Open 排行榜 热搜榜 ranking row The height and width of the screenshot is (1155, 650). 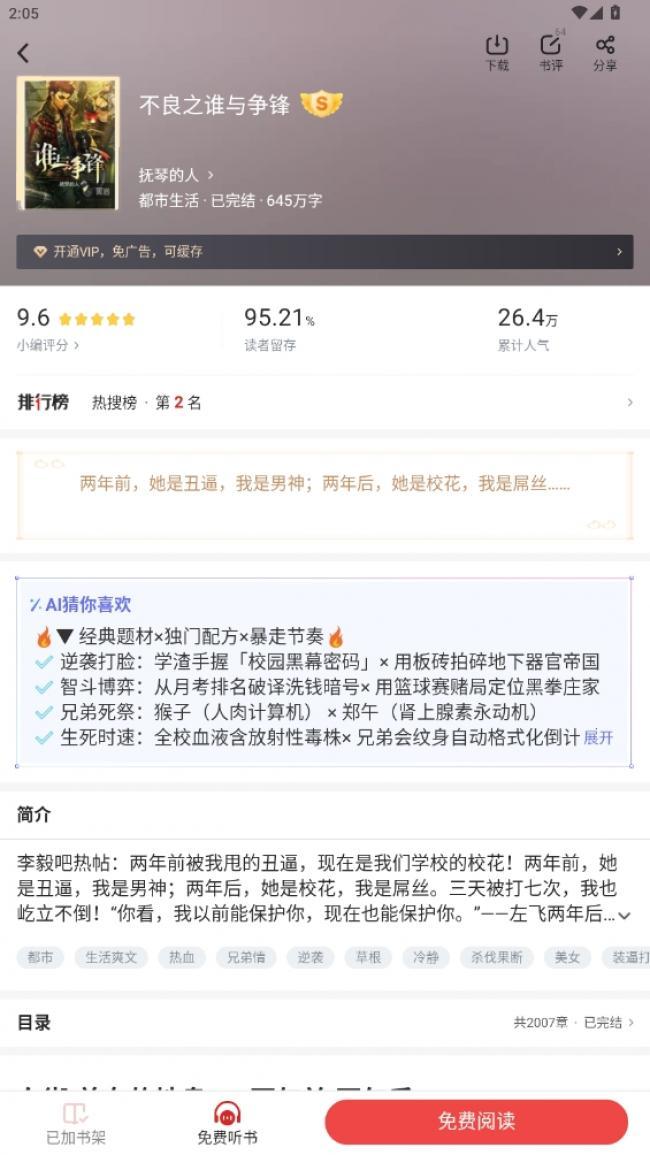pyautogui.click(x=325, y=402)
